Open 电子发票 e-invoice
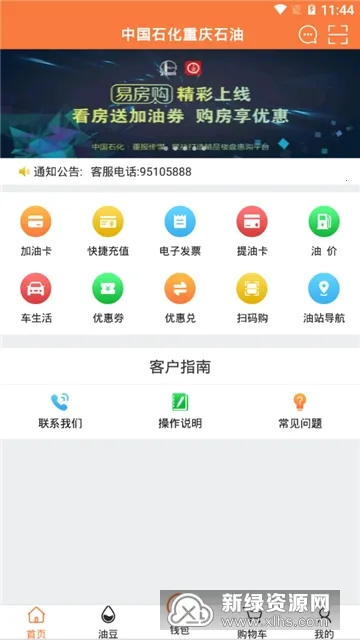This screenshot has height=640, width=360. [x=180, y=231]
